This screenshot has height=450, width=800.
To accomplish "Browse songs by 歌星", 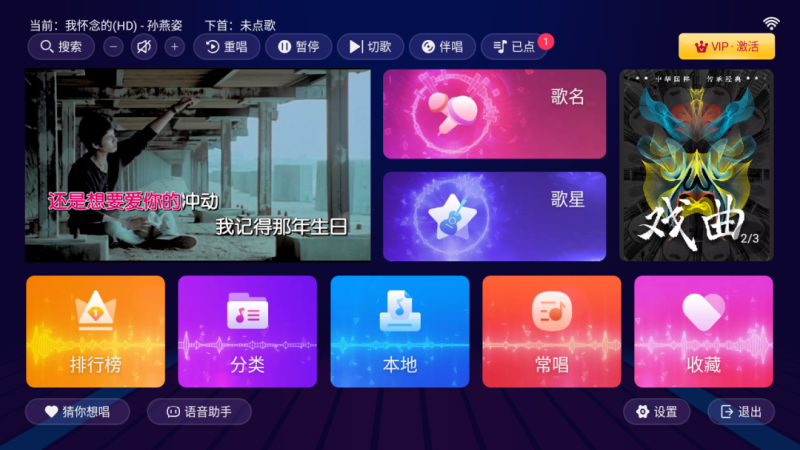I will pyautogui.click(x=494, y=216).
